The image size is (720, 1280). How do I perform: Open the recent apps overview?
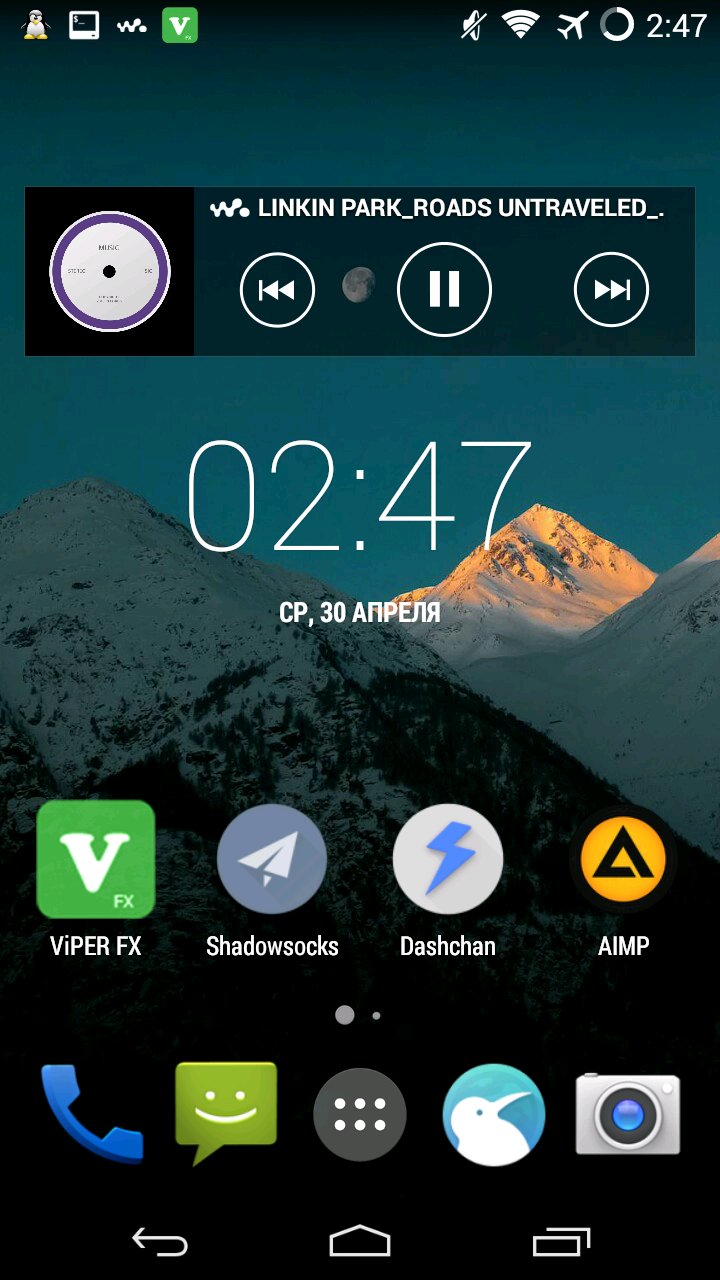(x=561, y=1241)
